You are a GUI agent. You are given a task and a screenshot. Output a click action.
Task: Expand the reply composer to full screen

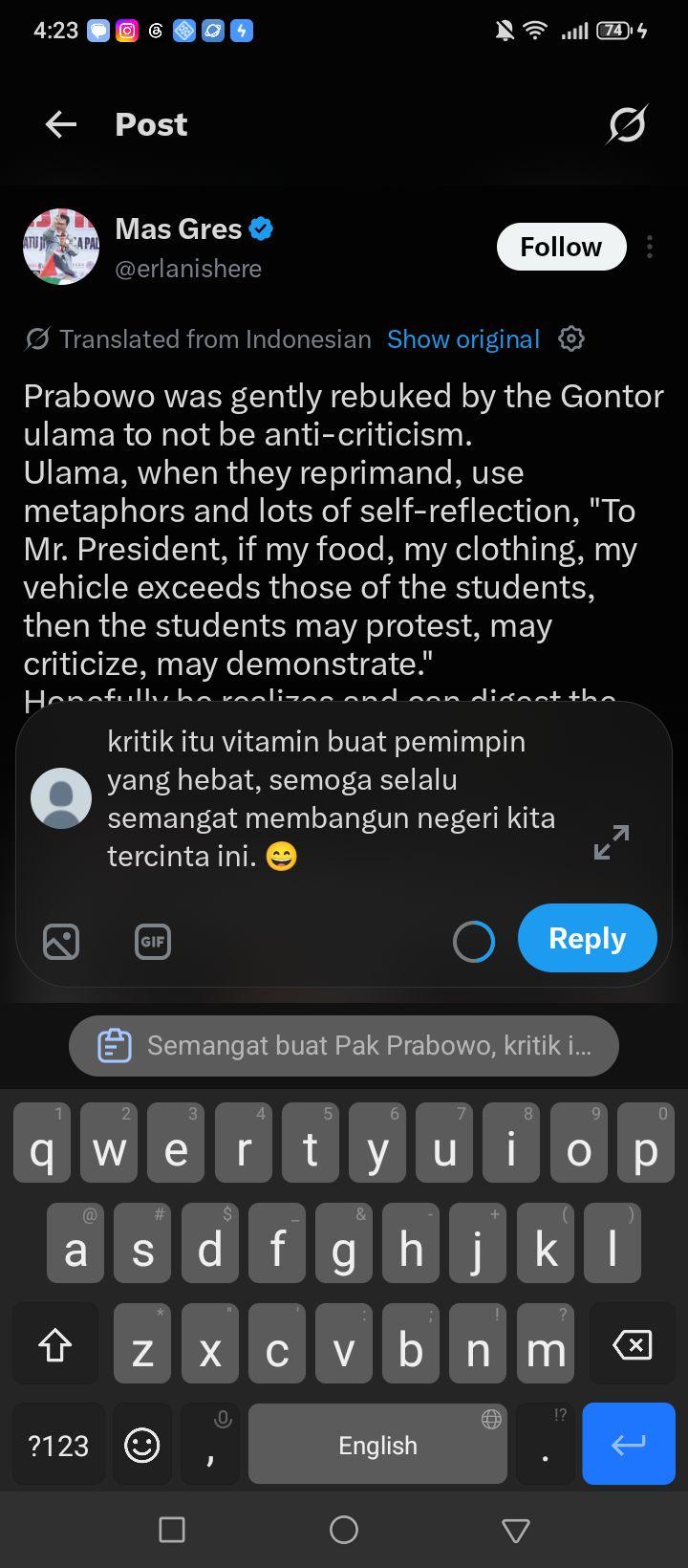pos(612,842)
